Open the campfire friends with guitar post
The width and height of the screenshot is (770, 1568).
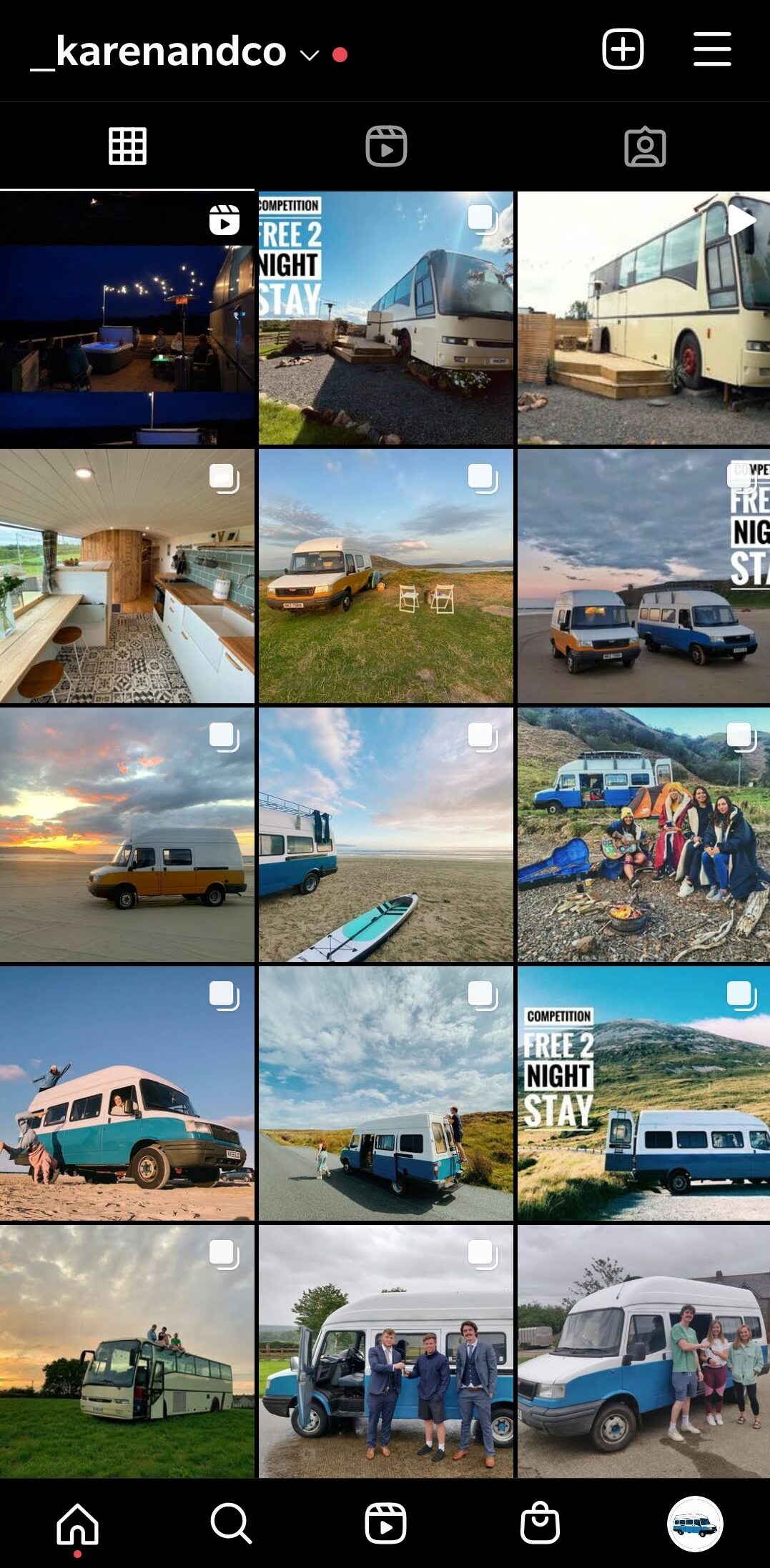pos(643,835)
